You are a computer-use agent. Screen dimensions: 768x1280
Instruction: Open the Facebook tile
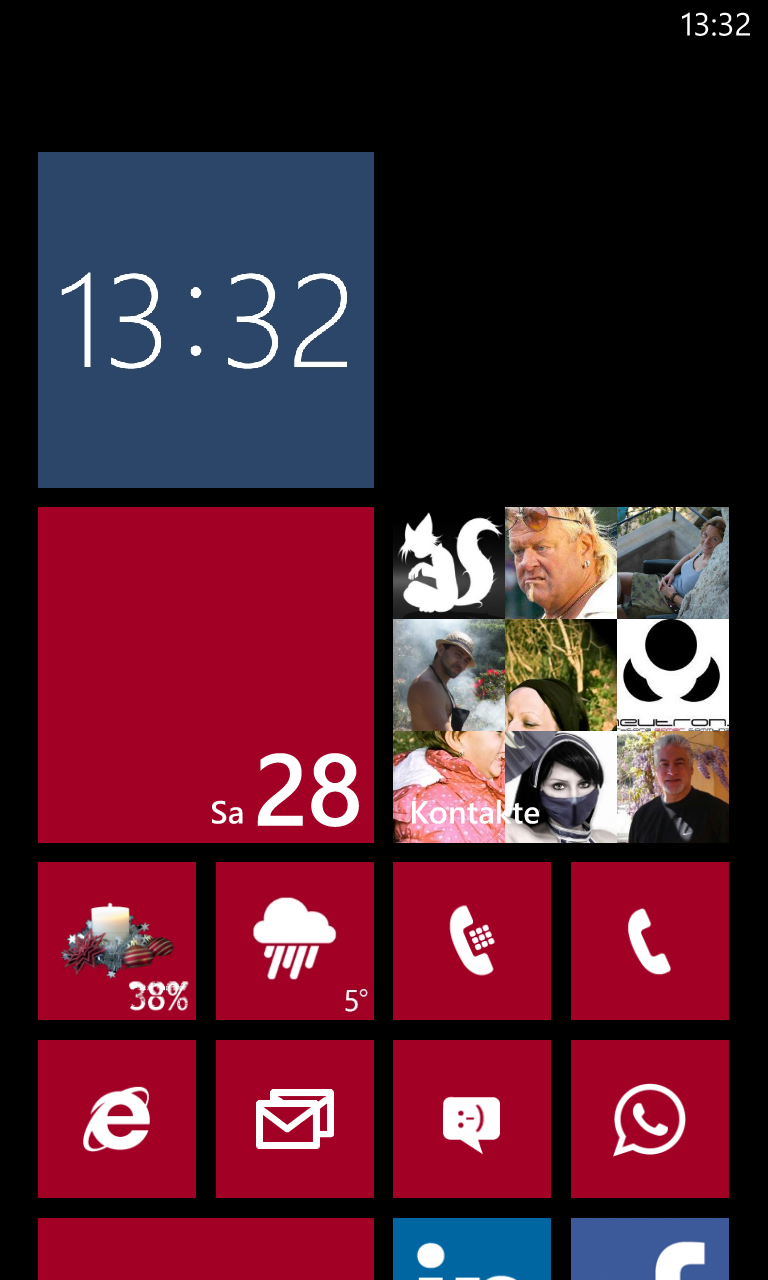650,1249
